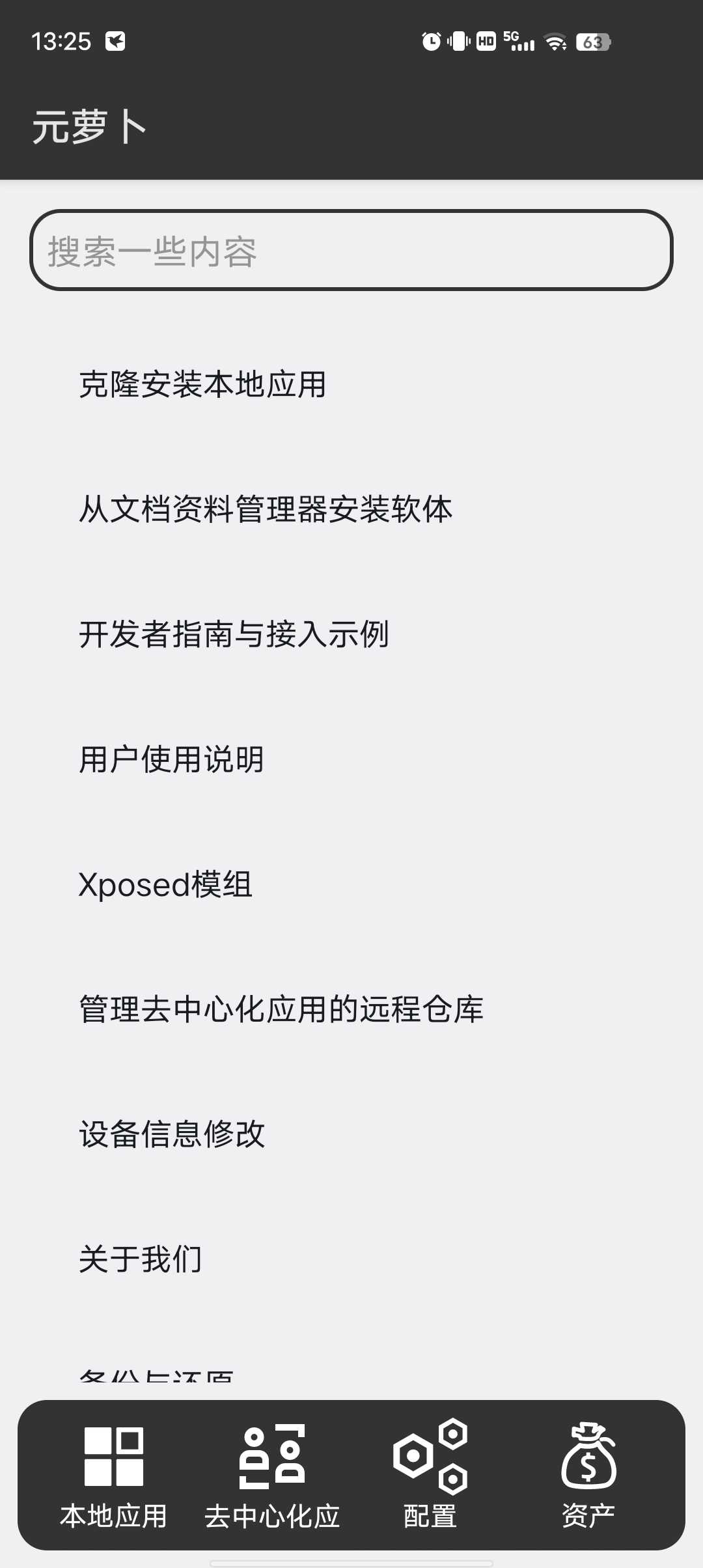Open the 配置 tab

point(430,1474)
